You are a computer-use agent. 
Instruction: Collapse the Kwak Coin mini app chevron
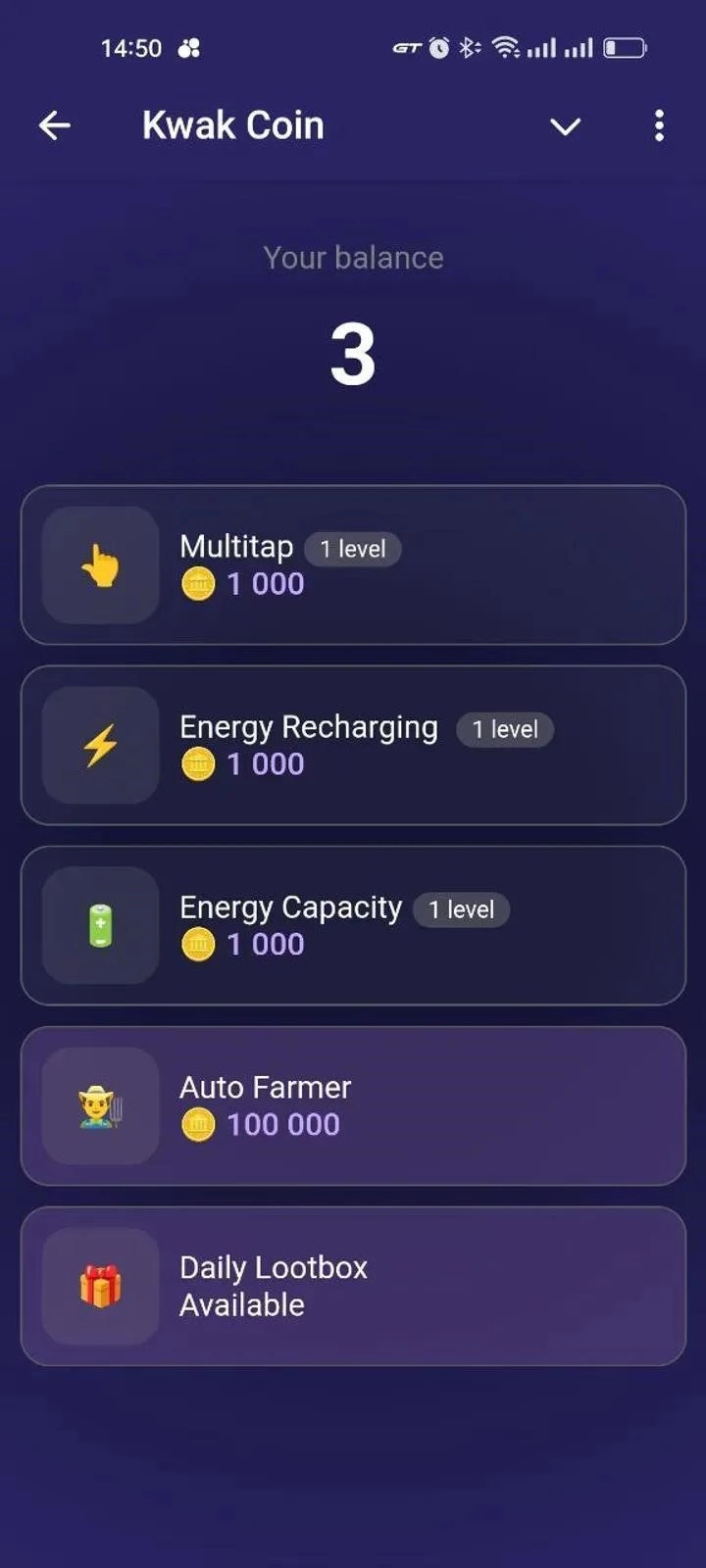(565, 126)
